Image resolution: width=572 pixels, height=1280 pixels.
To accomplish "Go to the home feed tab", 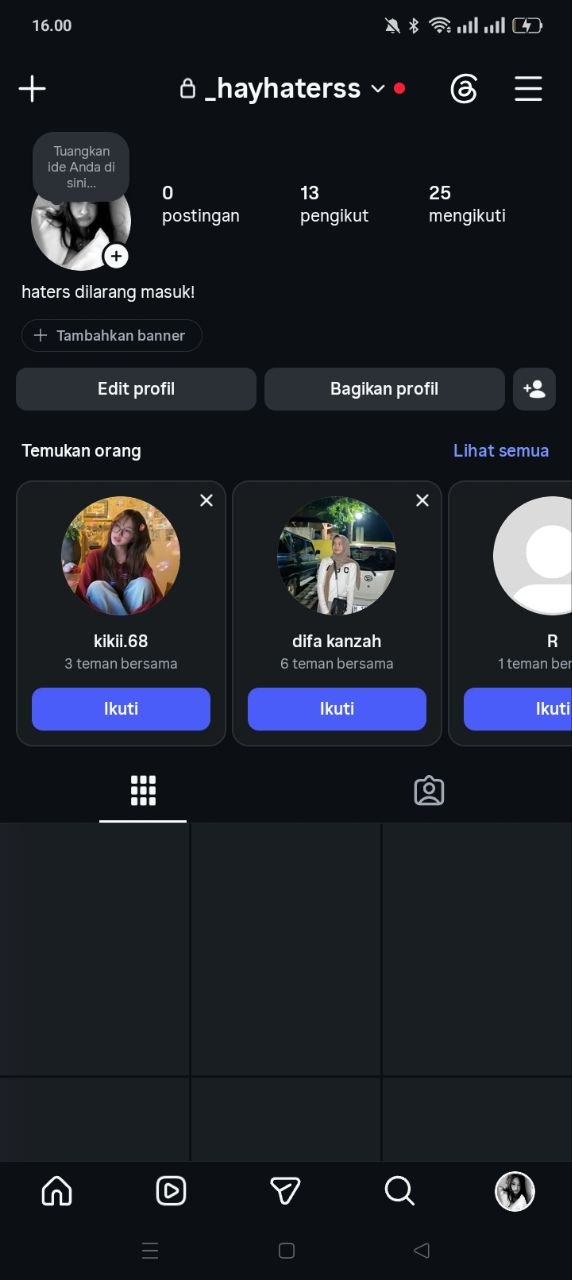I will [57, 1191].
